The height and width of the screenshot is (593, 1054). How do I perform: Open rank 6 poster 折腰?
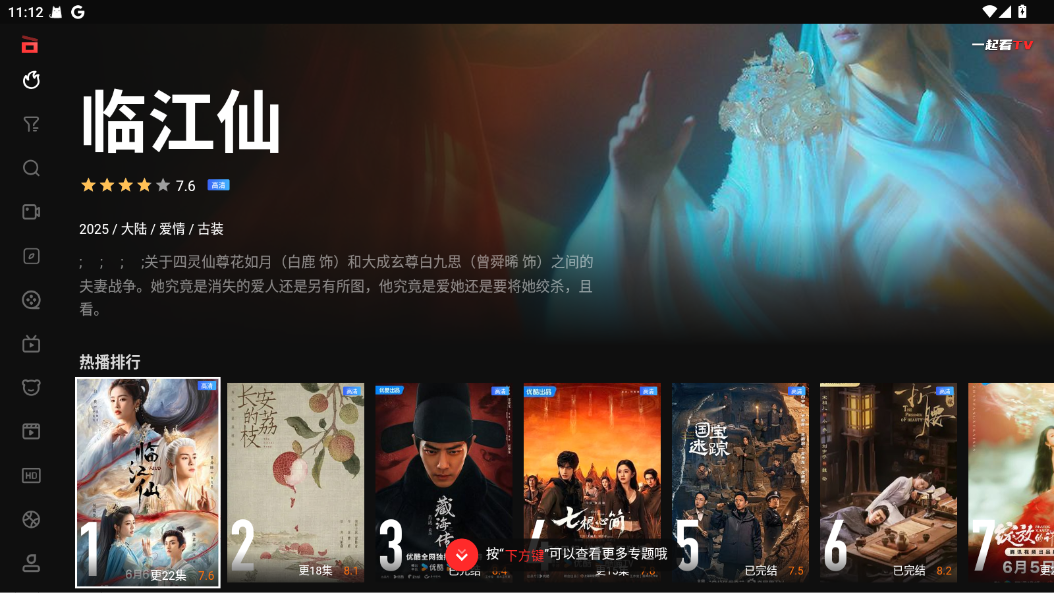tap(888, 482)
